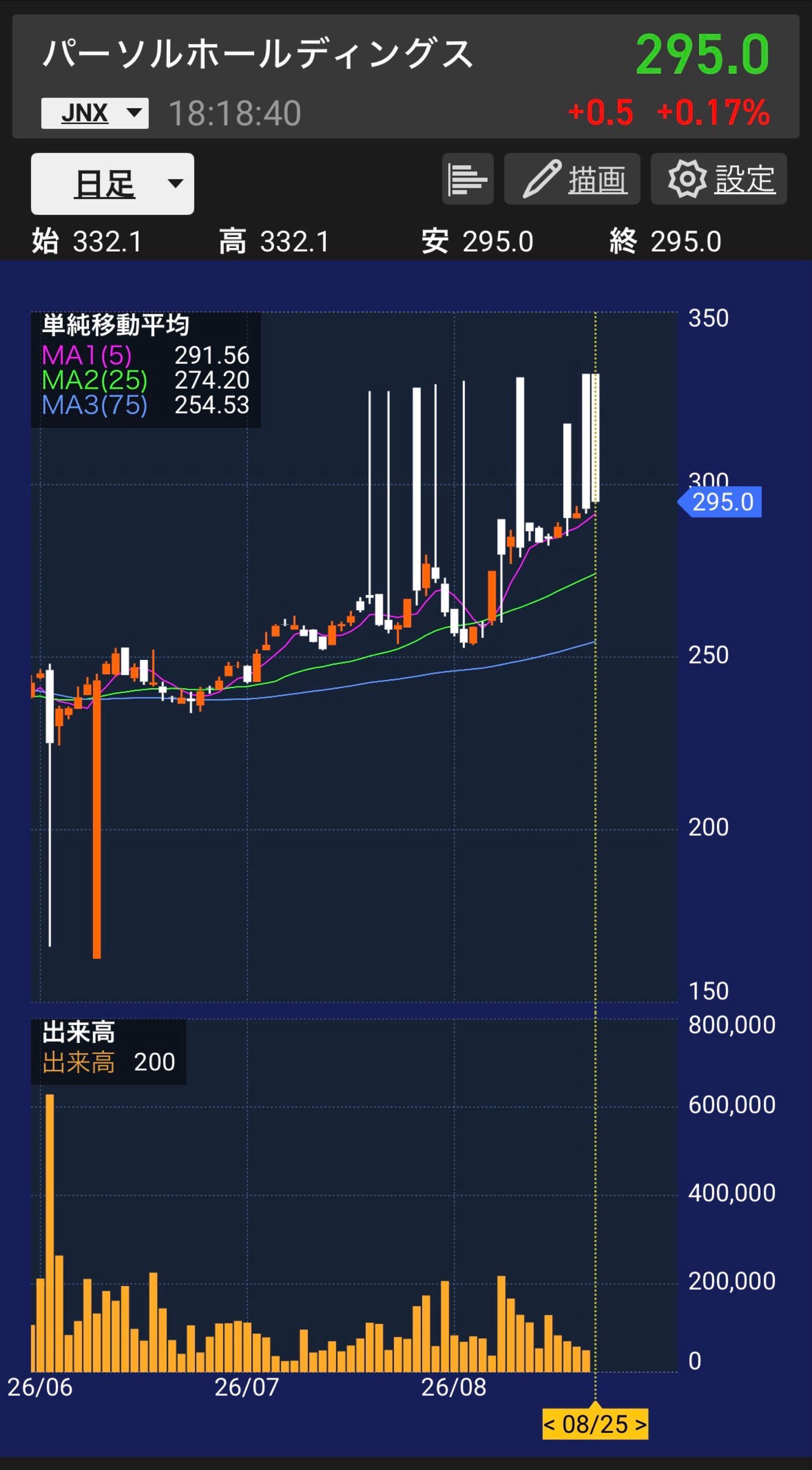Move to the previous date from 08/25
812x1470 pixels.
(x=550, y=1425)
